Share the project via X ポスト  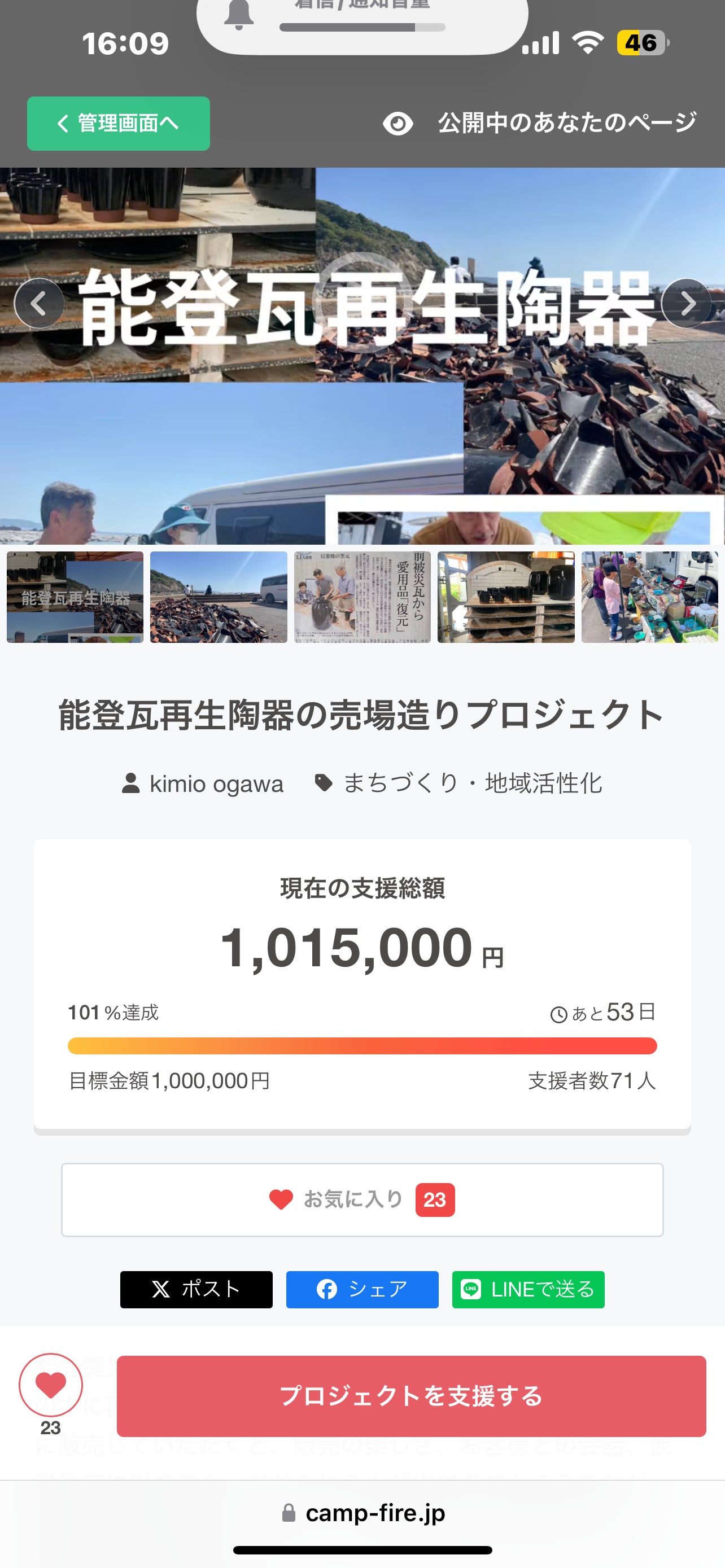196,1289
